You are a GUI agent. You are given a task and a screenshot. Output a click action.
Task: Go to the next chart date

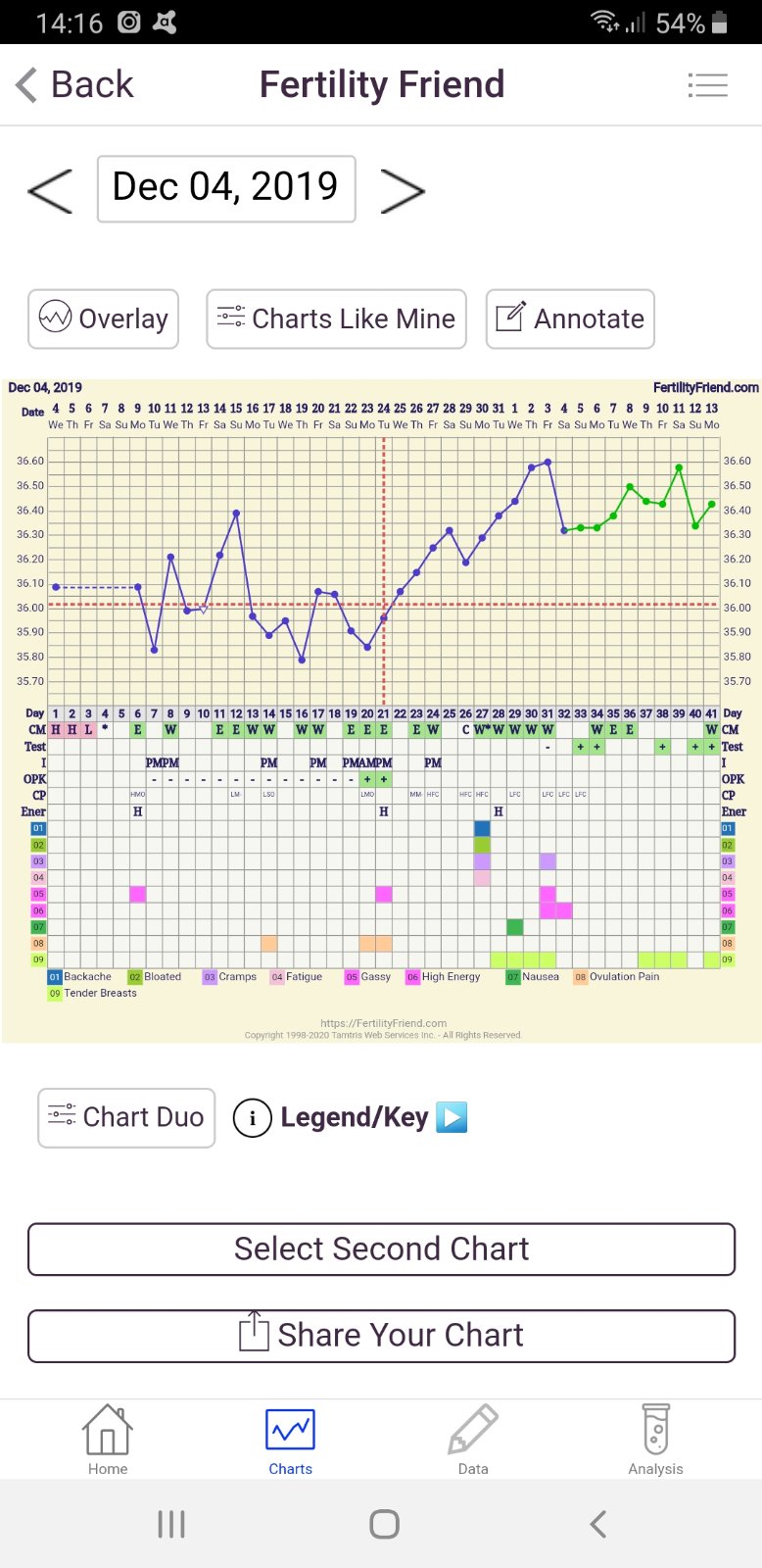point(402,190)
